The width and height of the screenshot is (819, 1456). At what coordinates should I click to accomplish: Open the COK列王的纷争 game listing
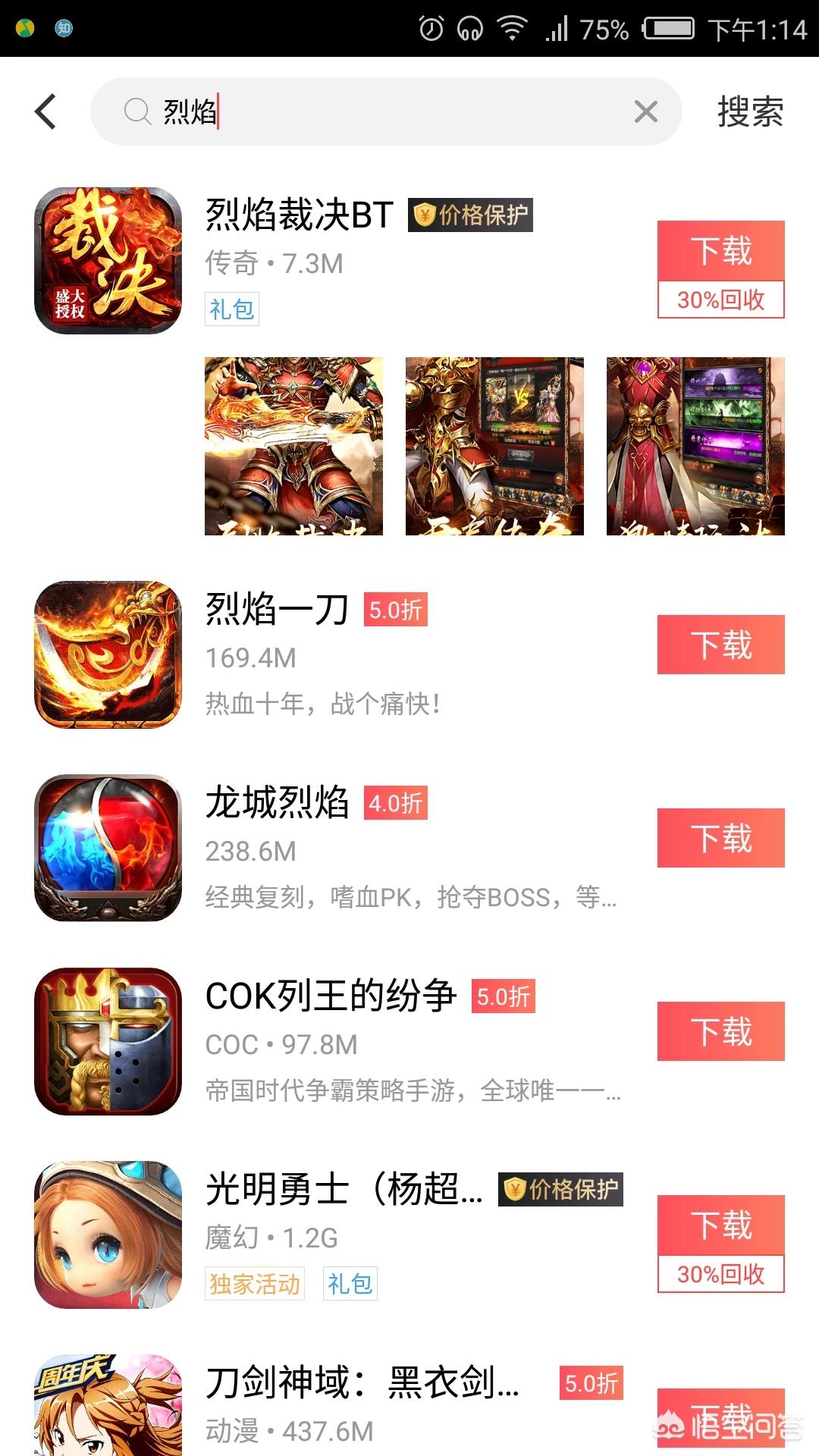331,996
